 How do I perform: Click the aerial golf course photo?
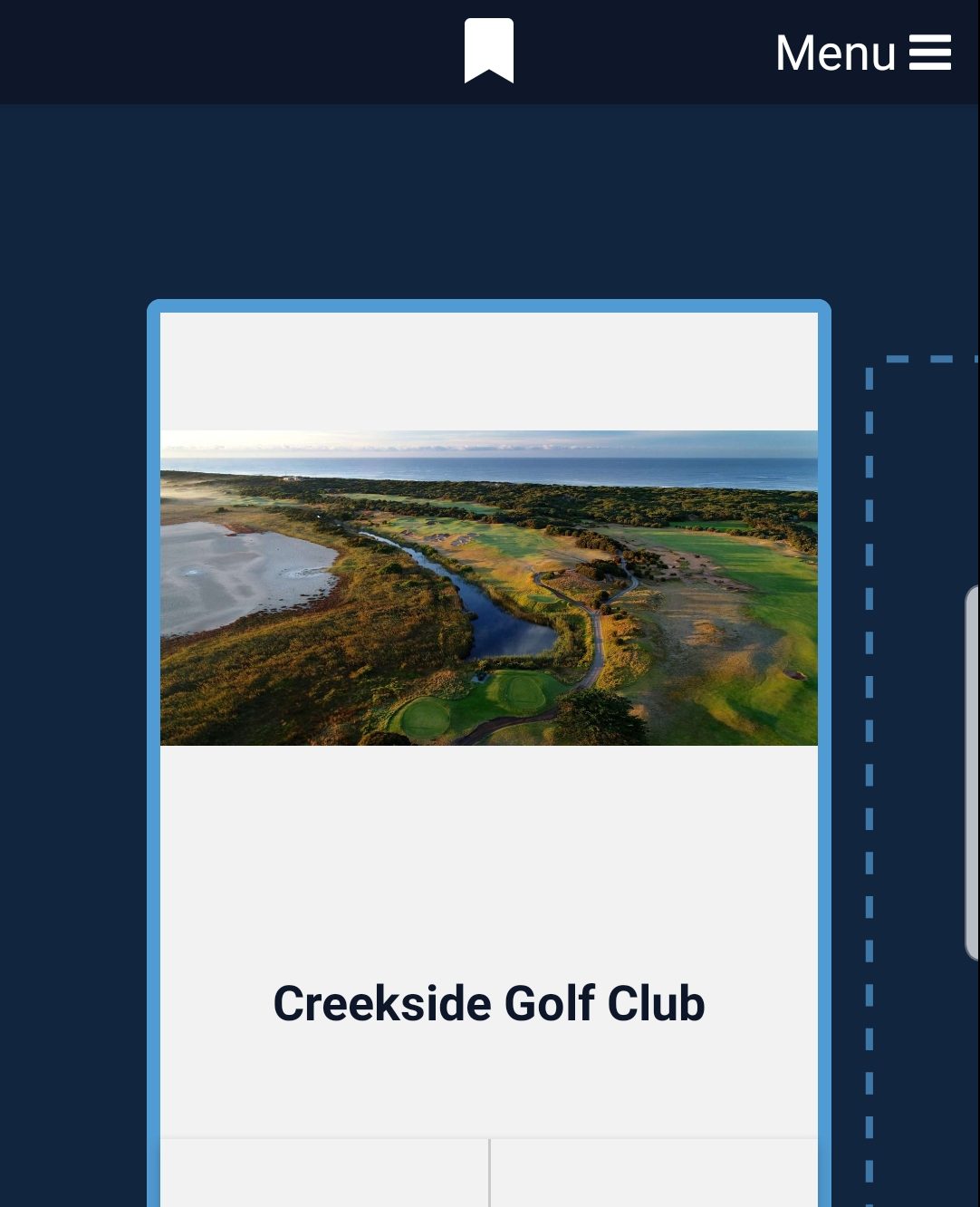tap(488, 586)
